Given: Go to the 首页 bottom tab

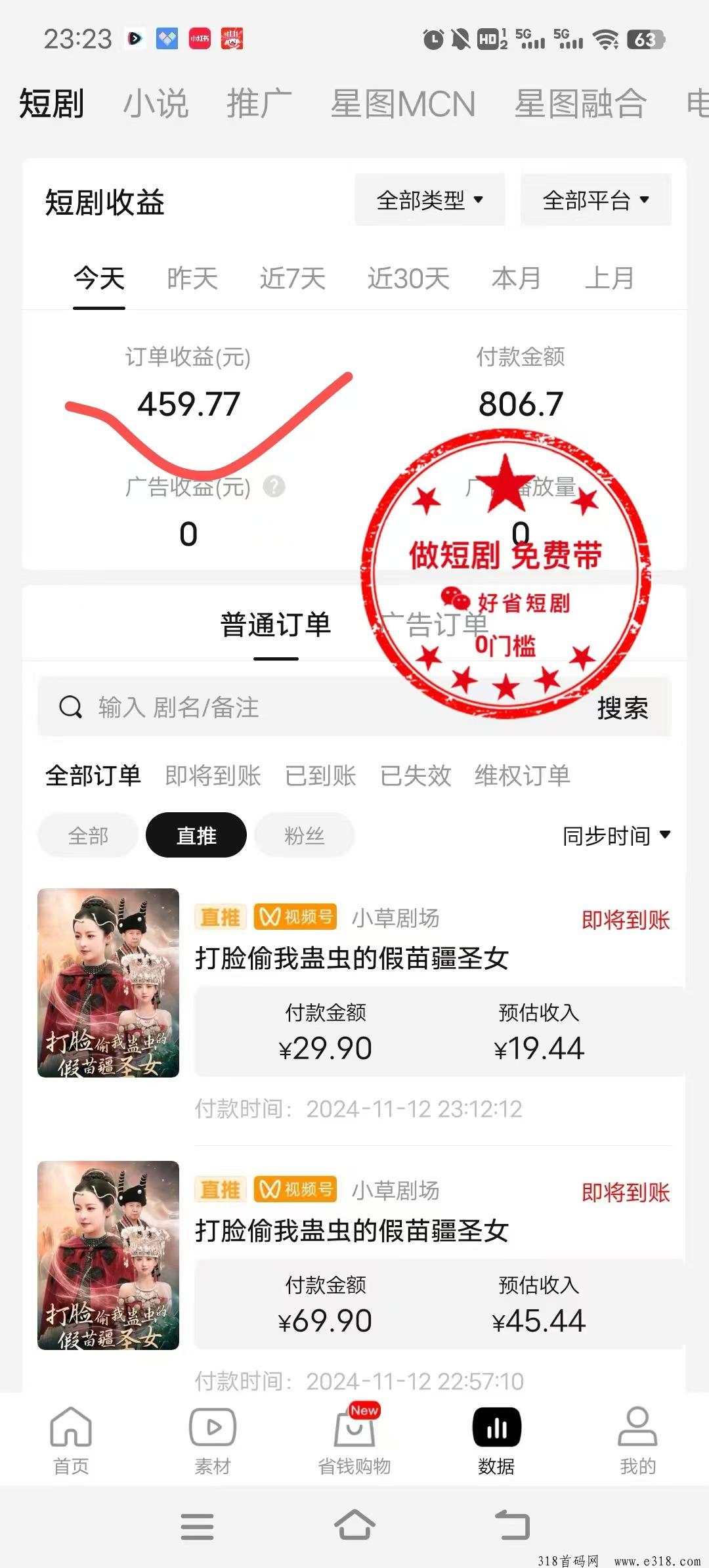Looking at the screenshot, I should (71, 1439).
